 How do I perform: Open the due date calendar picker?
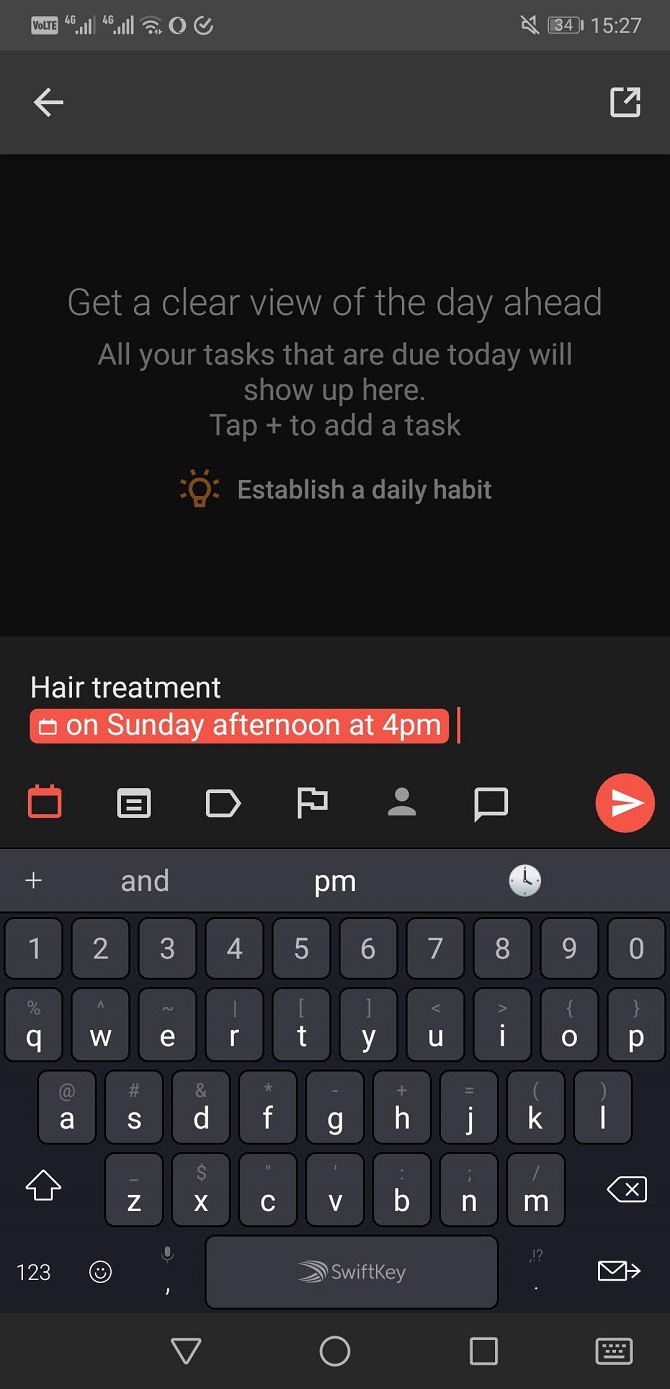[x=44, y=803]
